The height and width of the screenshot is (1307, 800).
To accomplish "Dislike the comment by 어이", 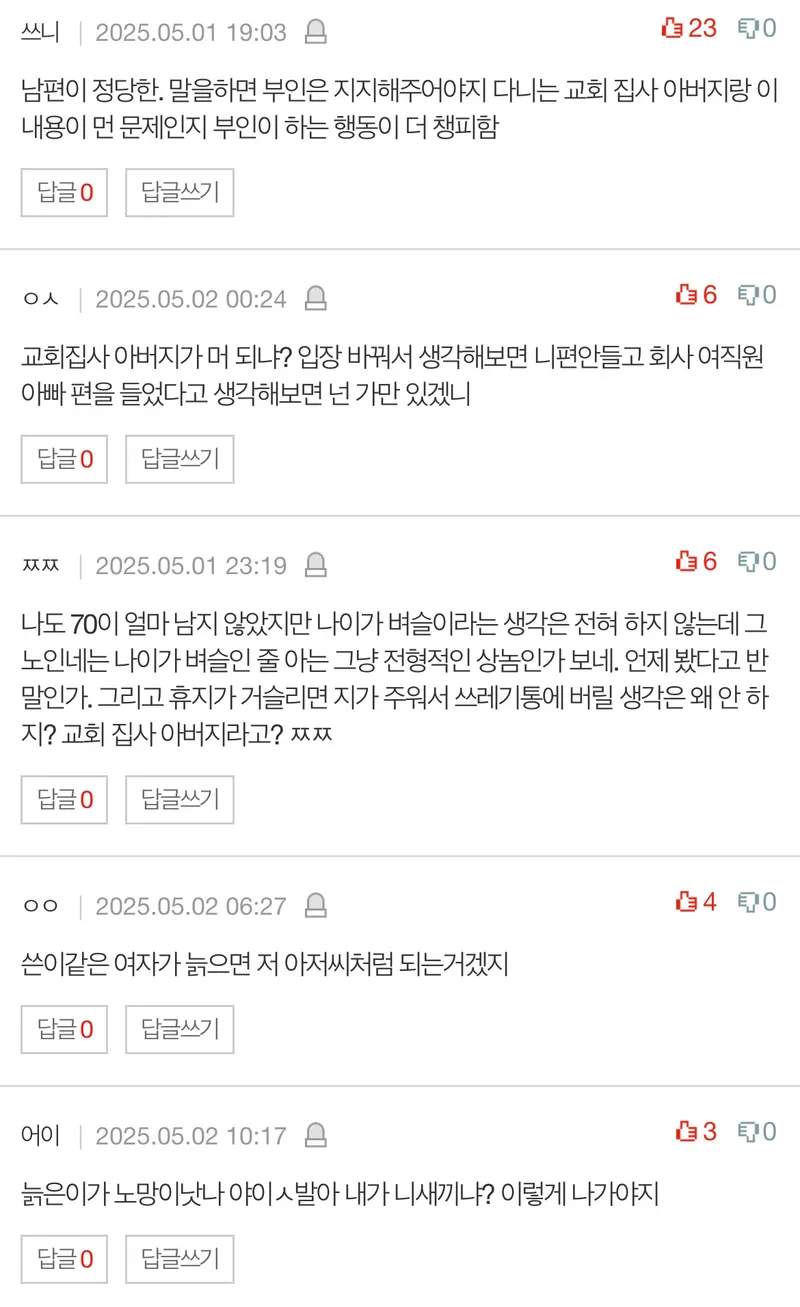I will [757, 1132].
